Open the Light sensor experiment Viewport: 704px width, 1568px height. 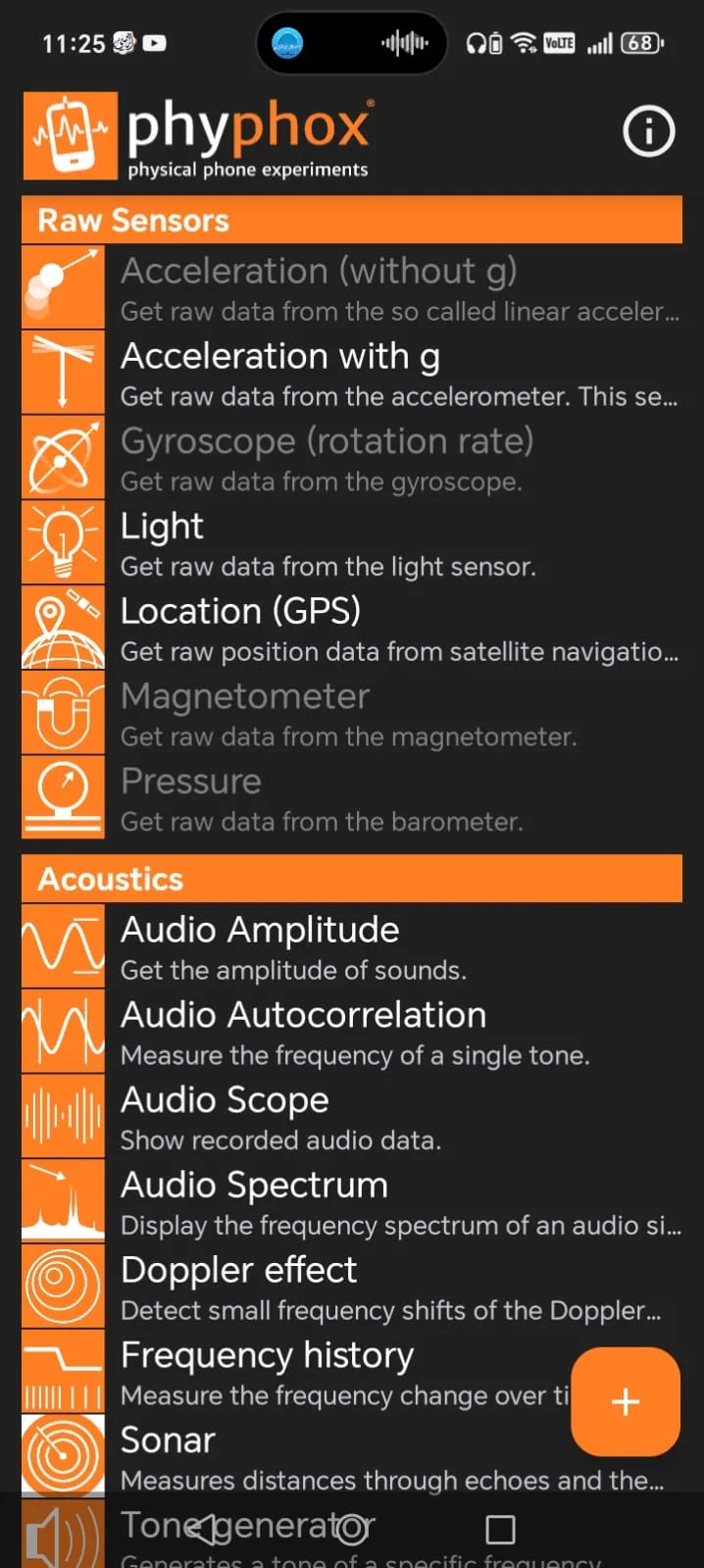(x=352, y=542)
